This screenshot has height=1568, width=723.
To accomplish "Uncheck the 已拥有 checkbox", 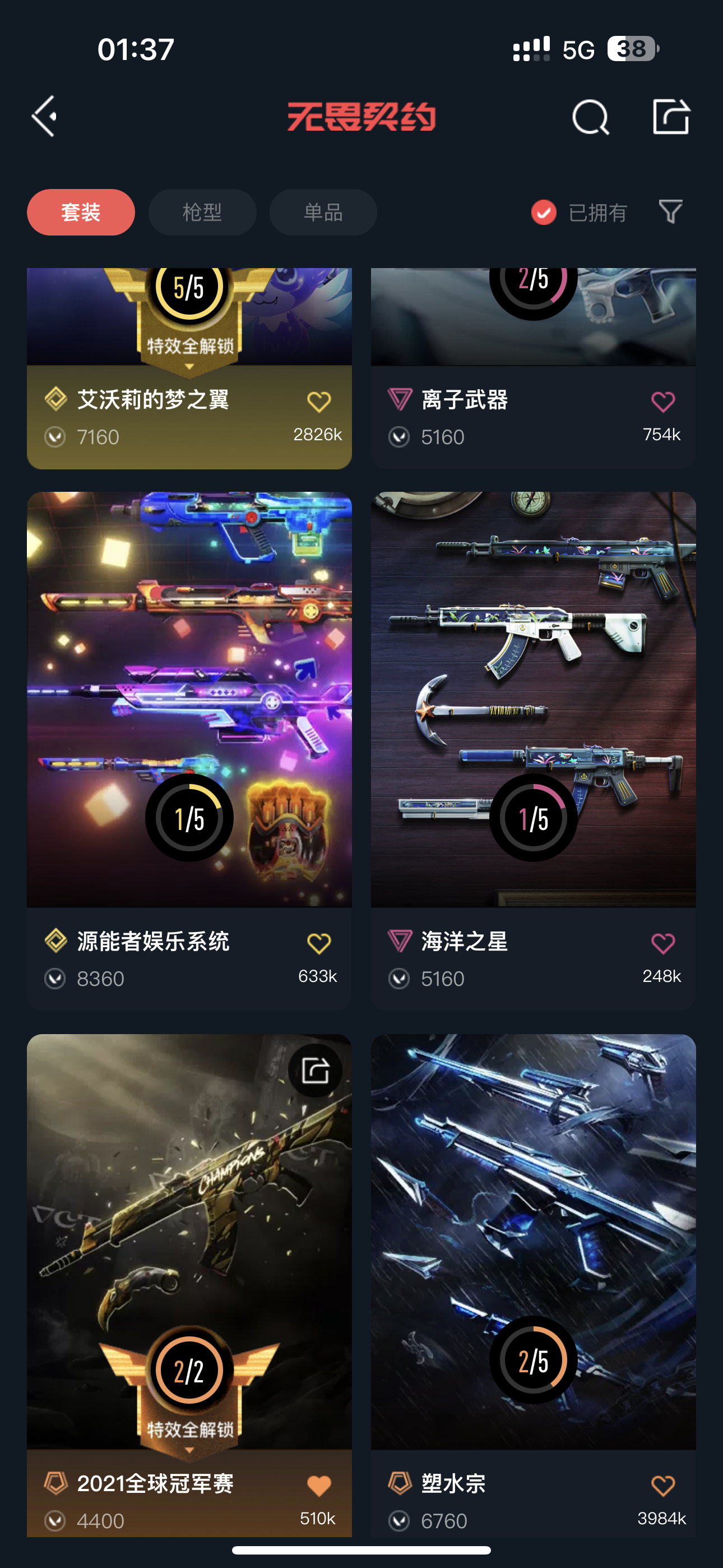I will [x=544, y=213].
